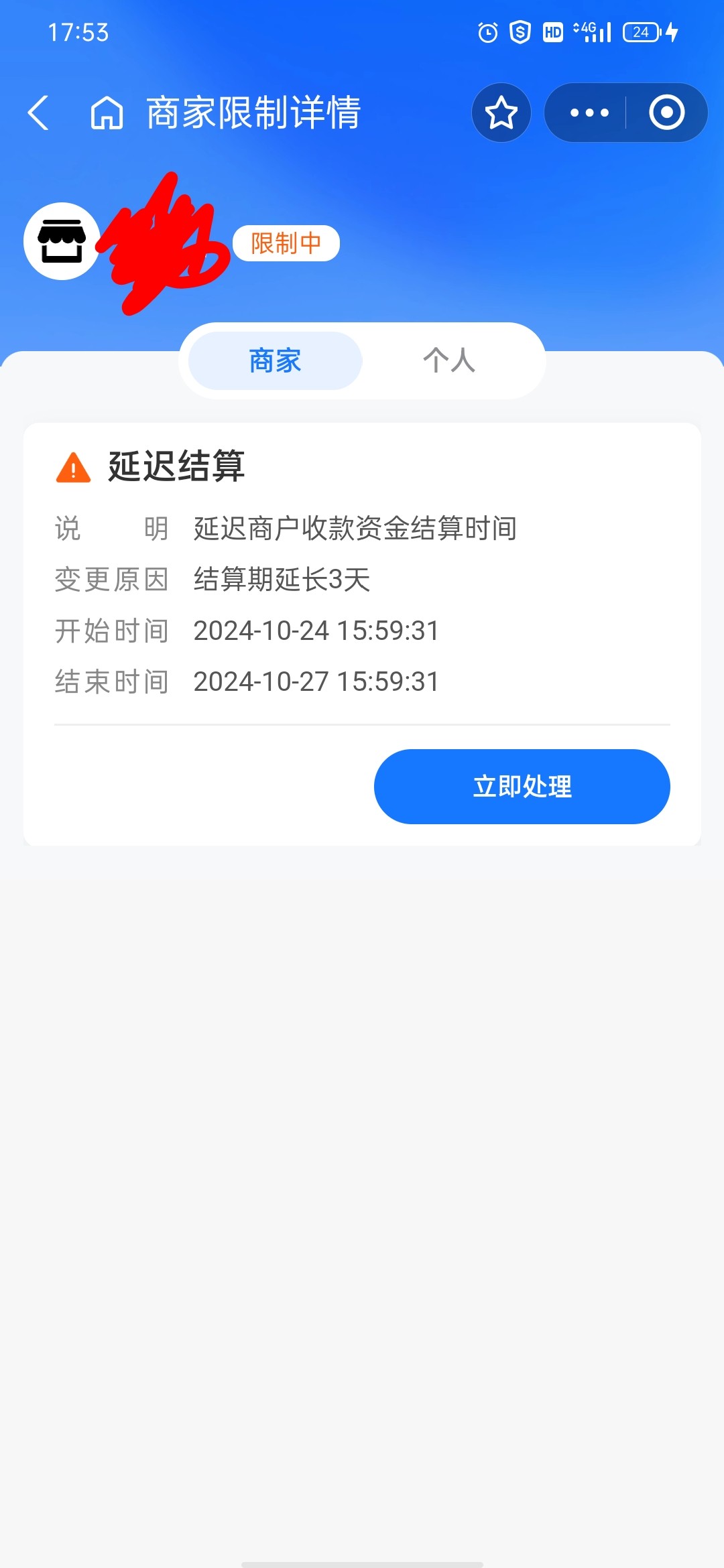Tap the 结算期延长3天 reason text
The image size is (724, 1568).
282,580
